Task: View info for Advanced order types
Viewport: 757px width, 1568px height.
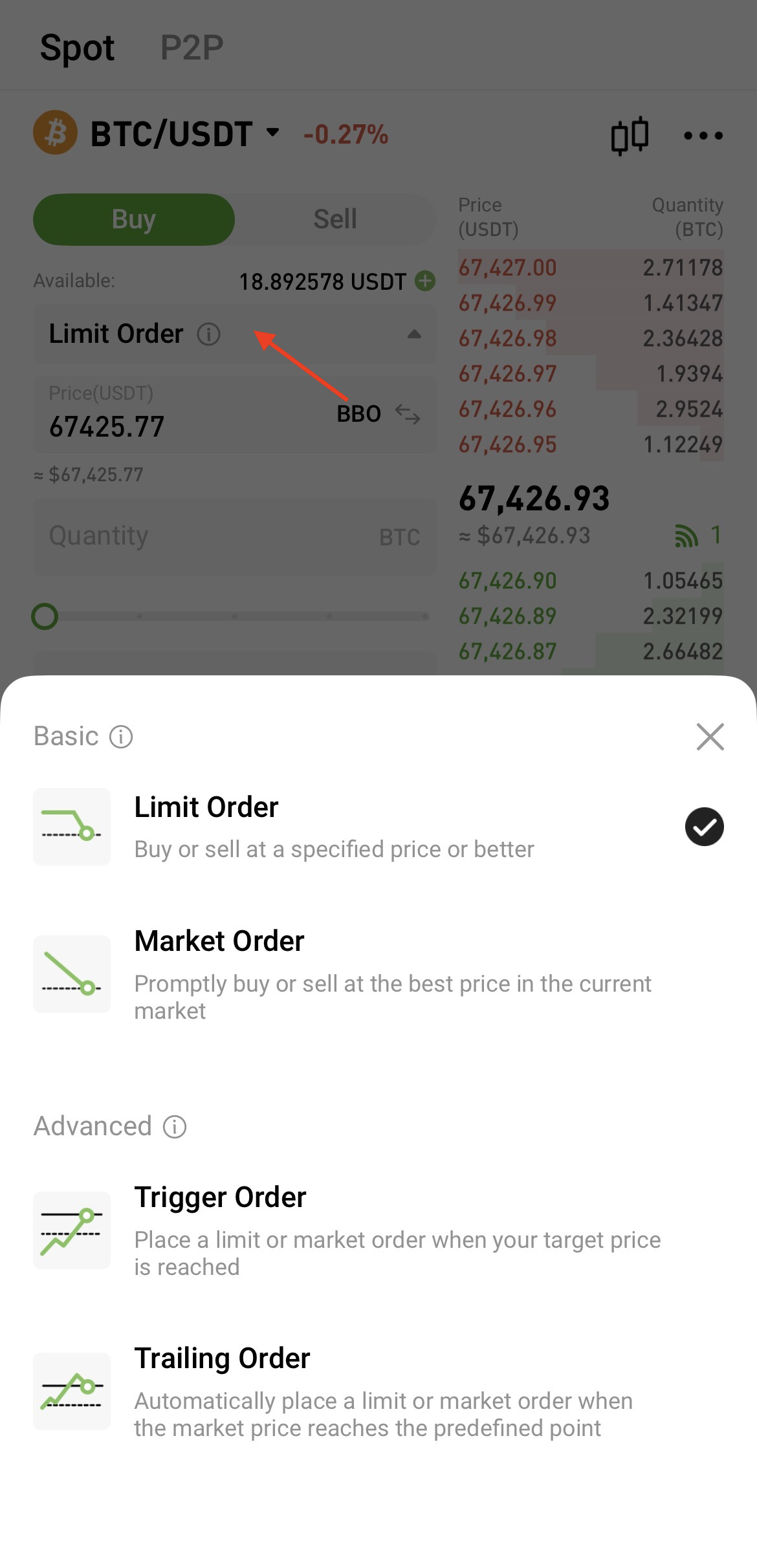Action: [175, 1127]
